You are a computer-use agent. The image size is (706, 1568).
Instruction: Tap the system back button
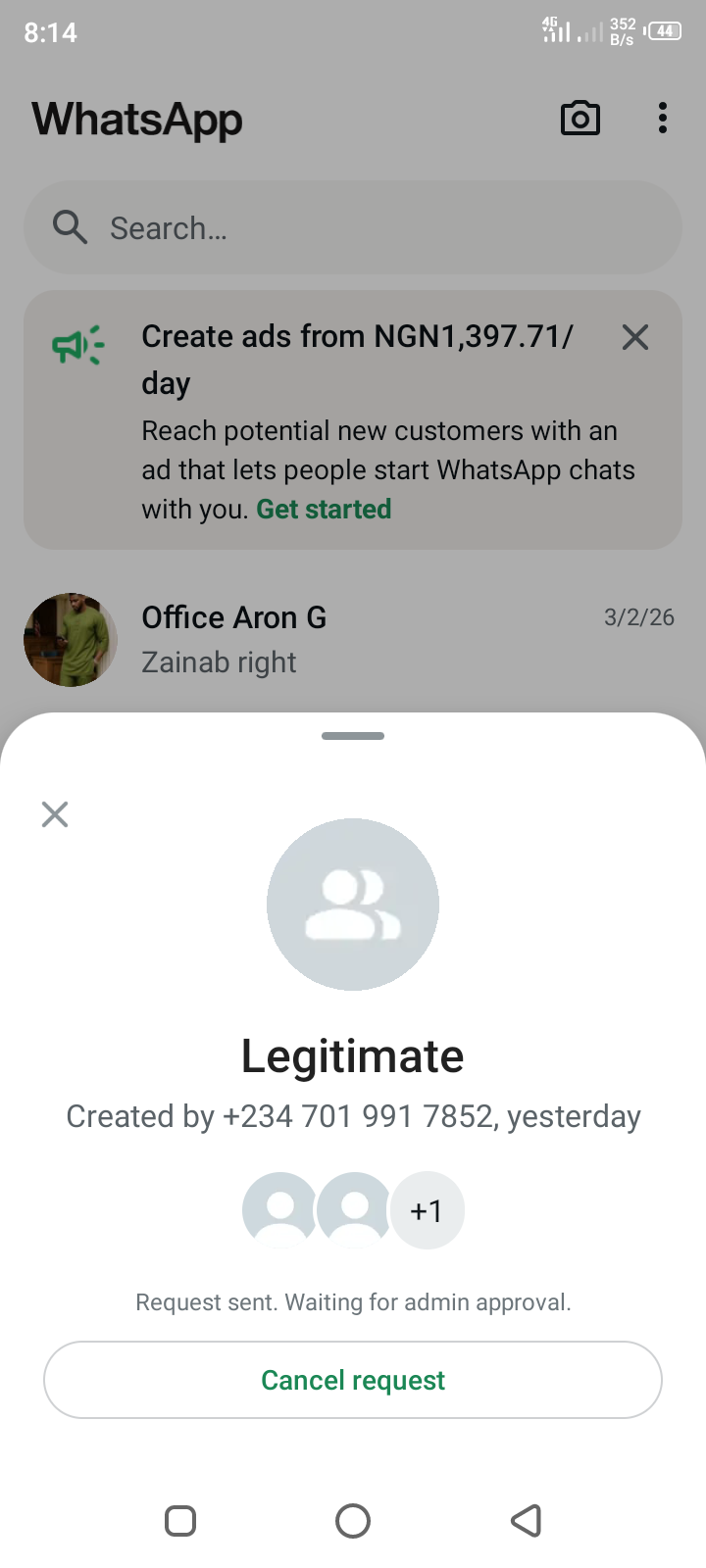coord(527,1521)
